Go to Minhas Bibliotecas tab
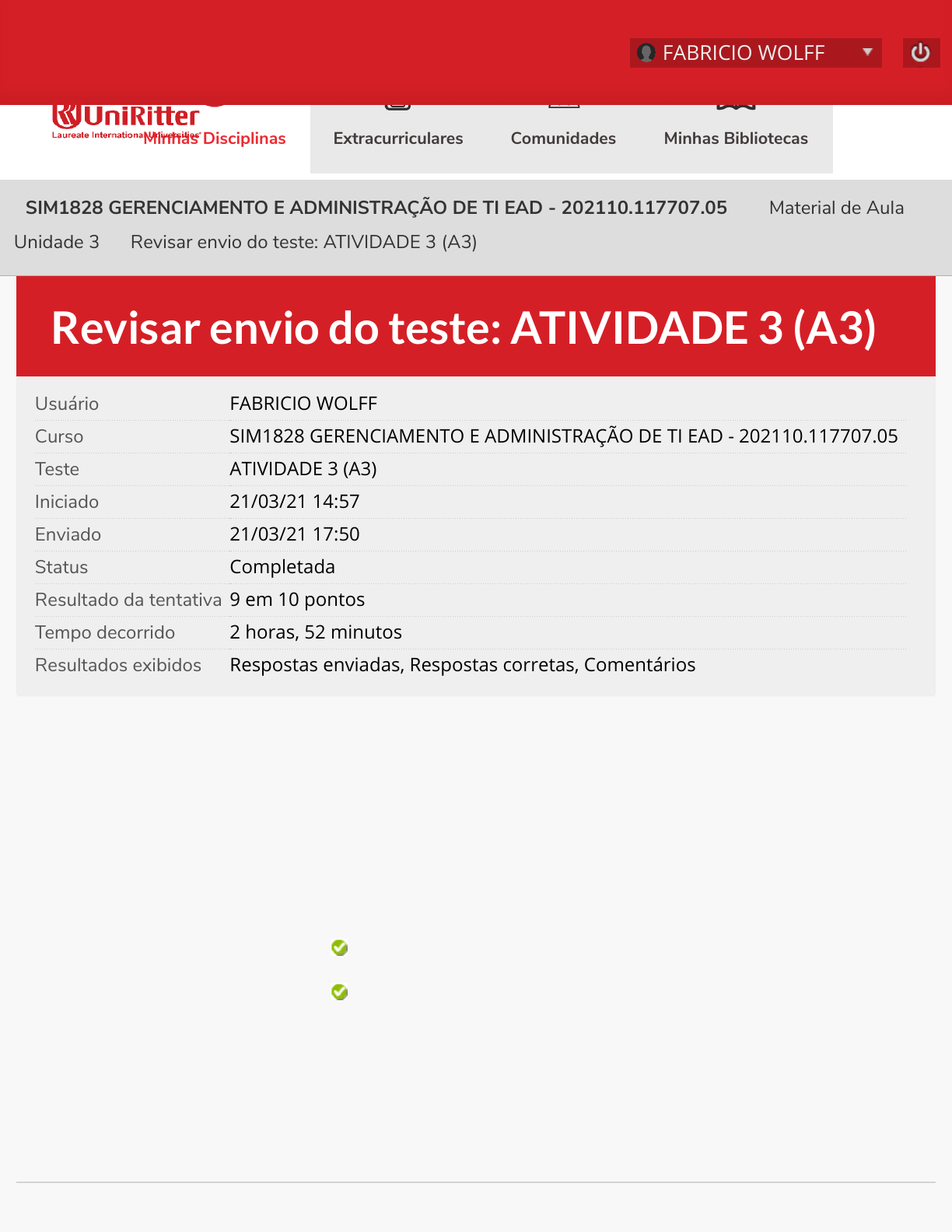This screenshot has width=952, height=1232. coord(736,138)
